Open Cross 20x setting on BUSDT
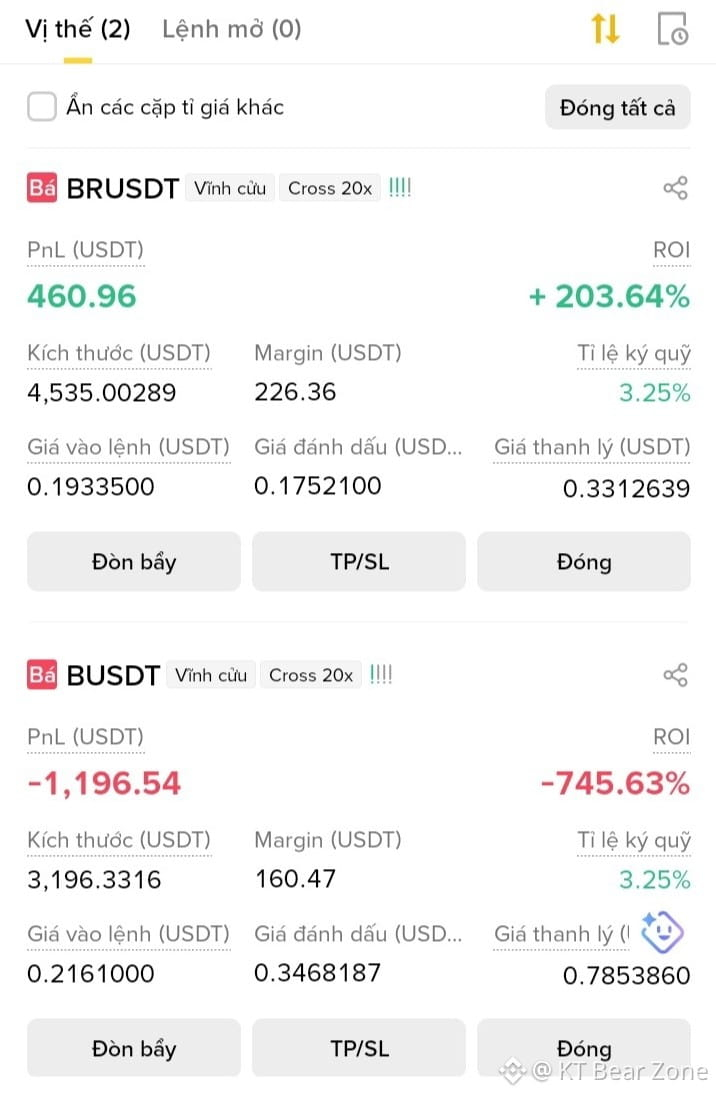This screenshot has width=716, height=1096. 311,675
